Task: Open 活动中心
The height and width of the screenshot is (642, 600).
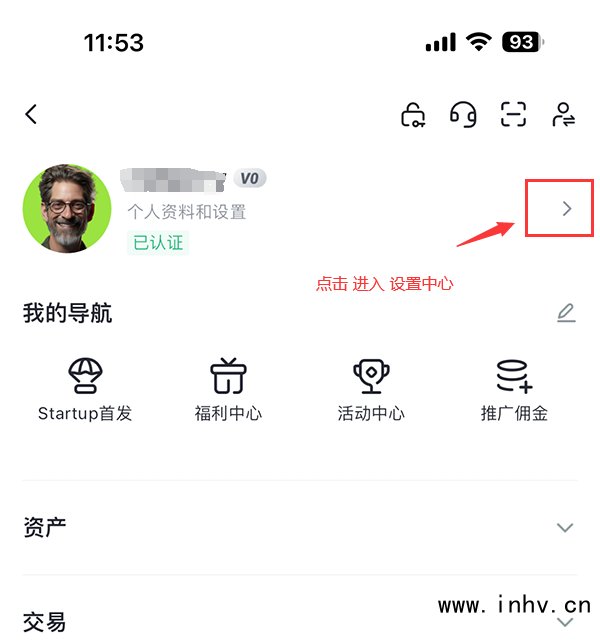Action: [371, 390]
